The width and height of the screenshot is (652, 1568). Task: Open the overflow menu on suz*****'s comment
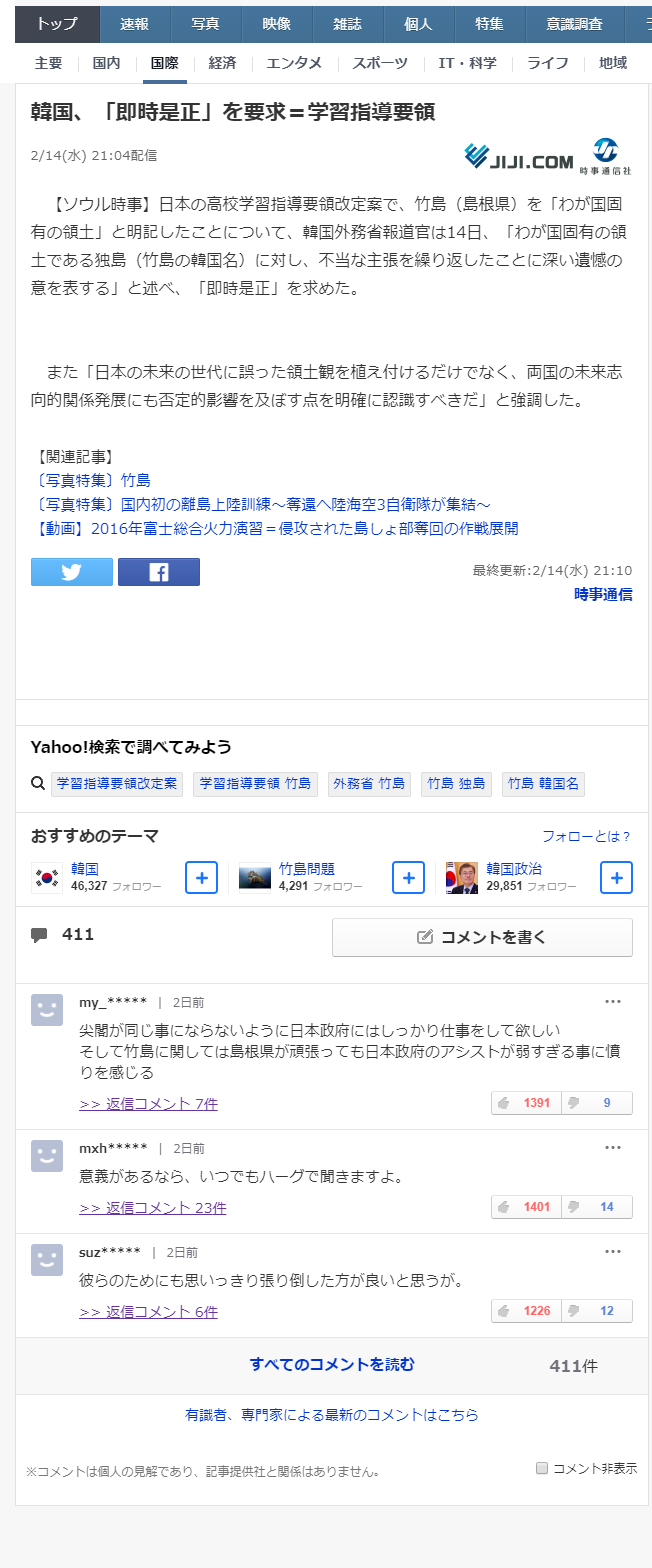[x=613, y=1251]
